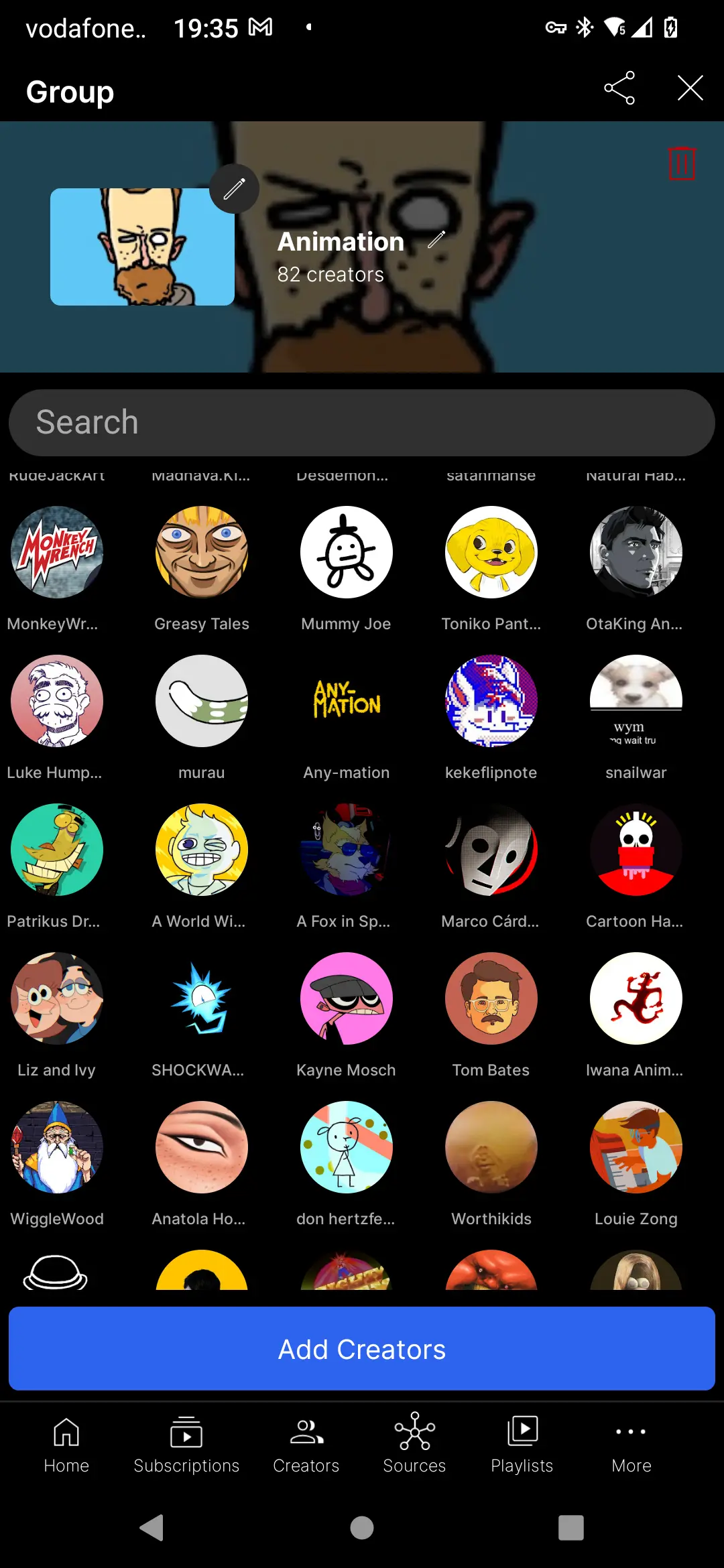The image size is (724, 1568).
Task: Open the Playlists tab
Action: coord(522,1445)
